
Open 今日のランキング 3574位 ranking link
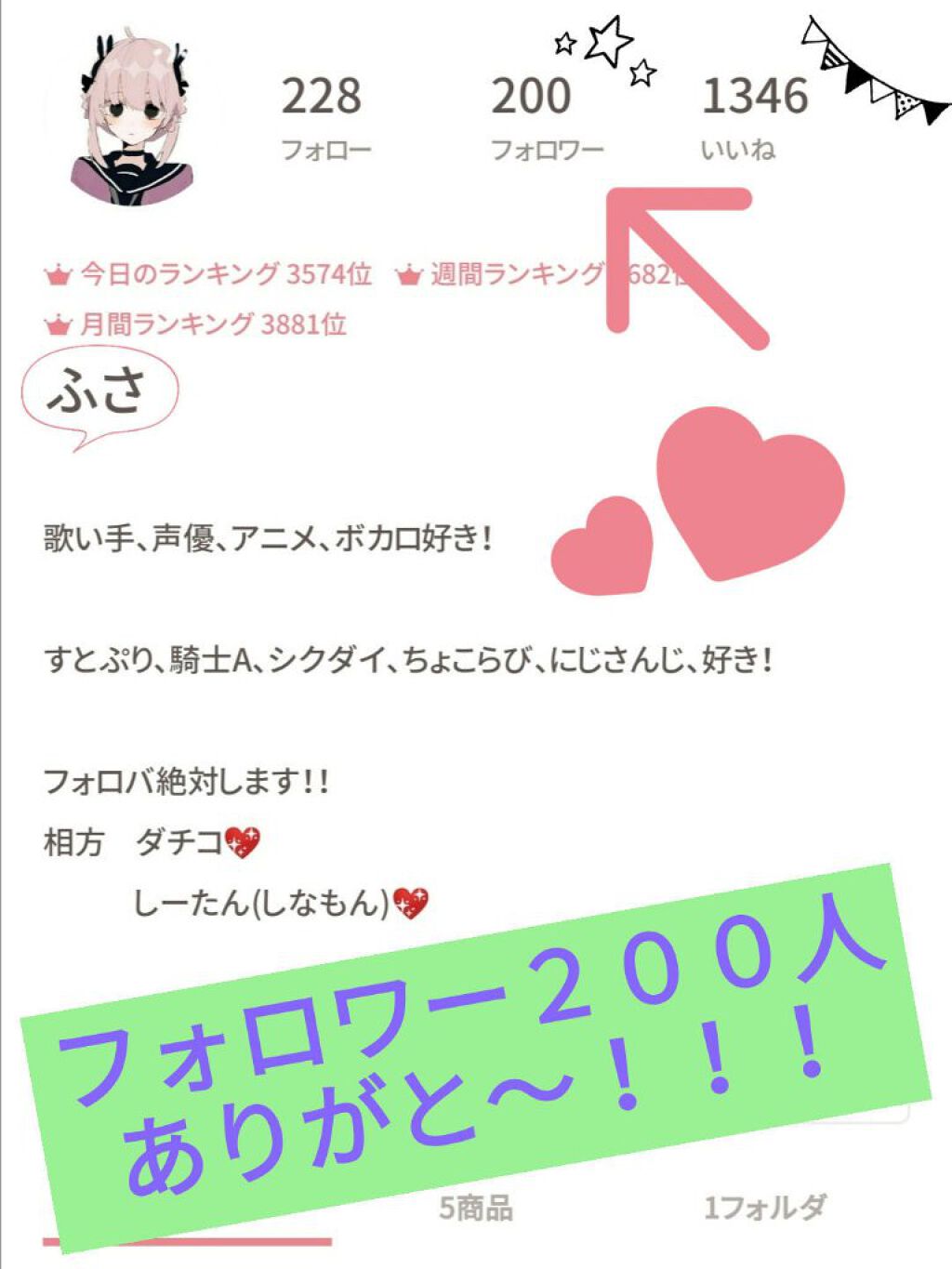click(223, 274)
